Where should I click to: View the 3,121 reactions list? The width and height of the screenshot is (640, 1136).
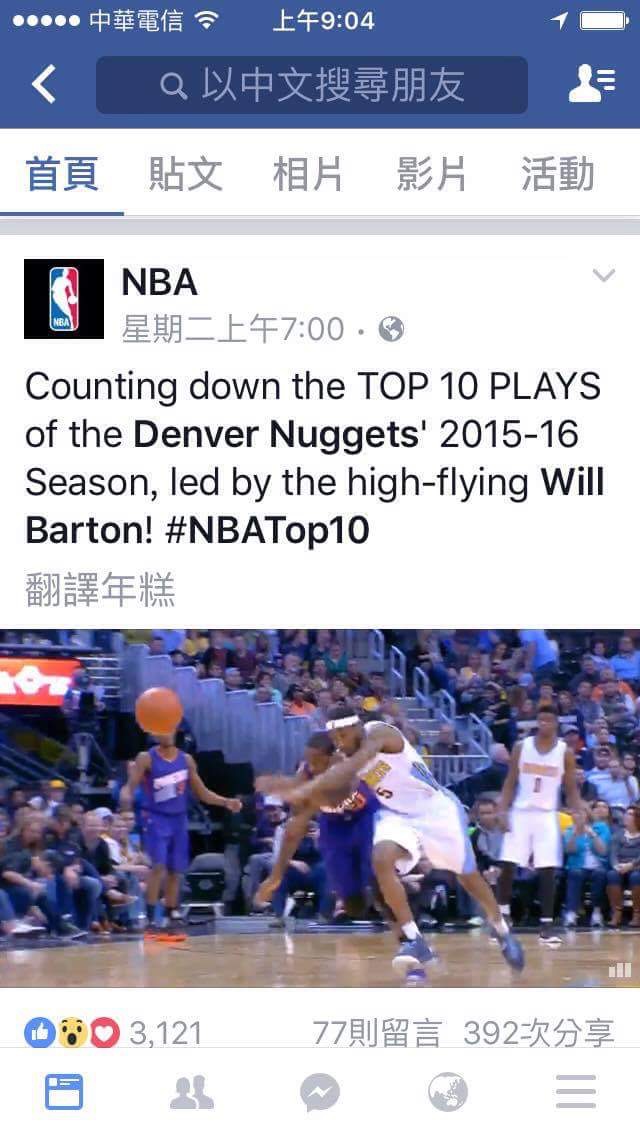coord(115,1032)
